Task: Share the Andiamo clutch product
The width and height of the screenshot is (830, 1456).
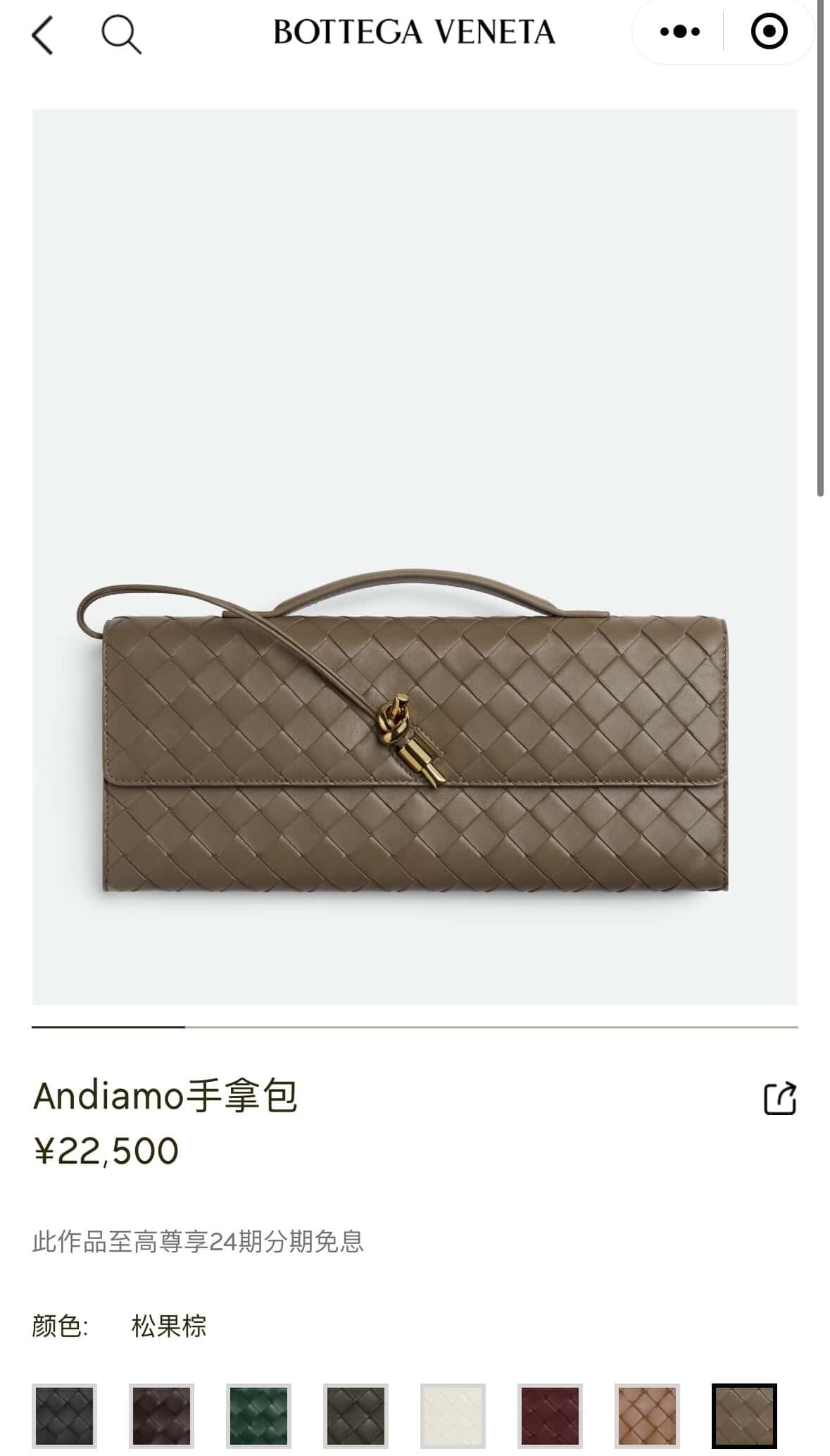Action: [x=779, y=1098]
